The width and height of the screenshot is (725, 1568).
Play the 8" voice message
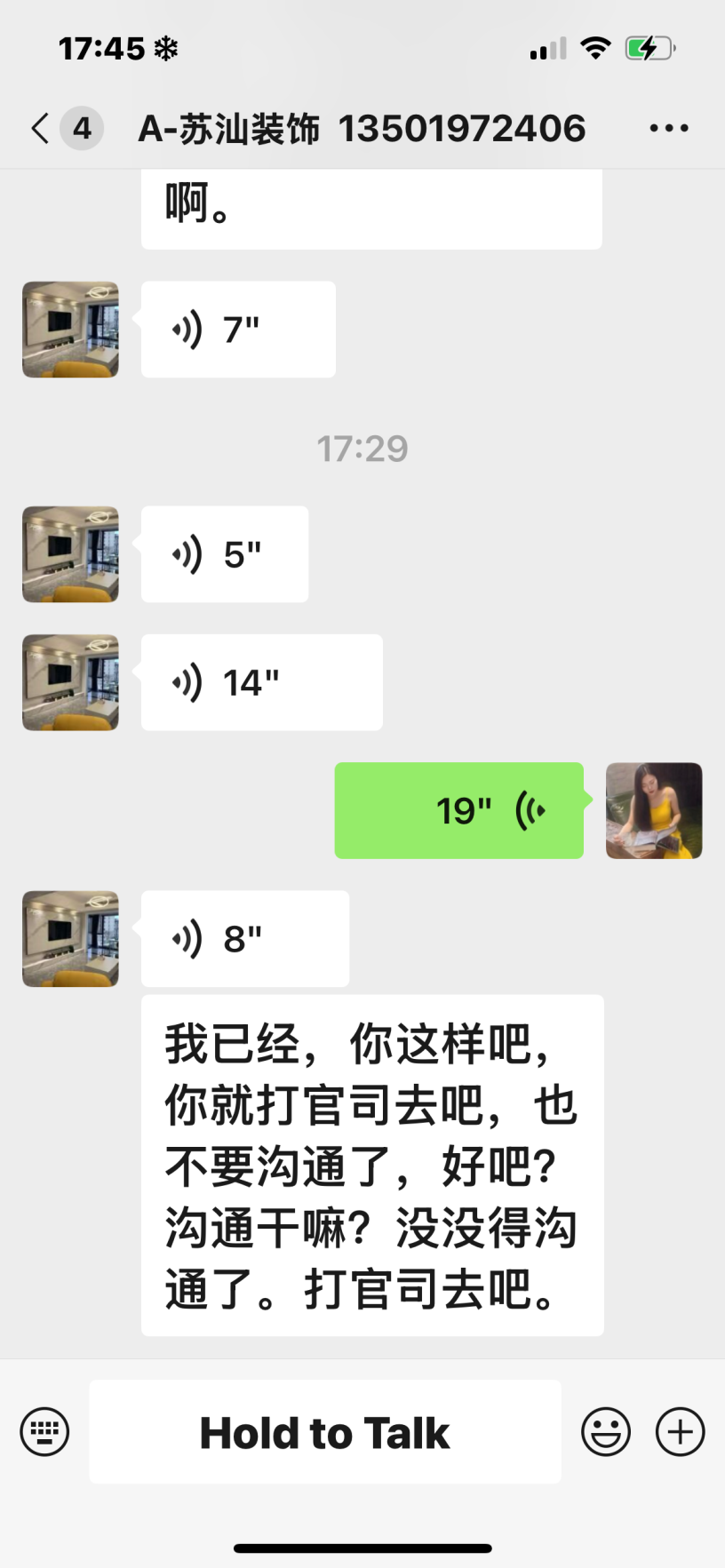tap(244, 938)
